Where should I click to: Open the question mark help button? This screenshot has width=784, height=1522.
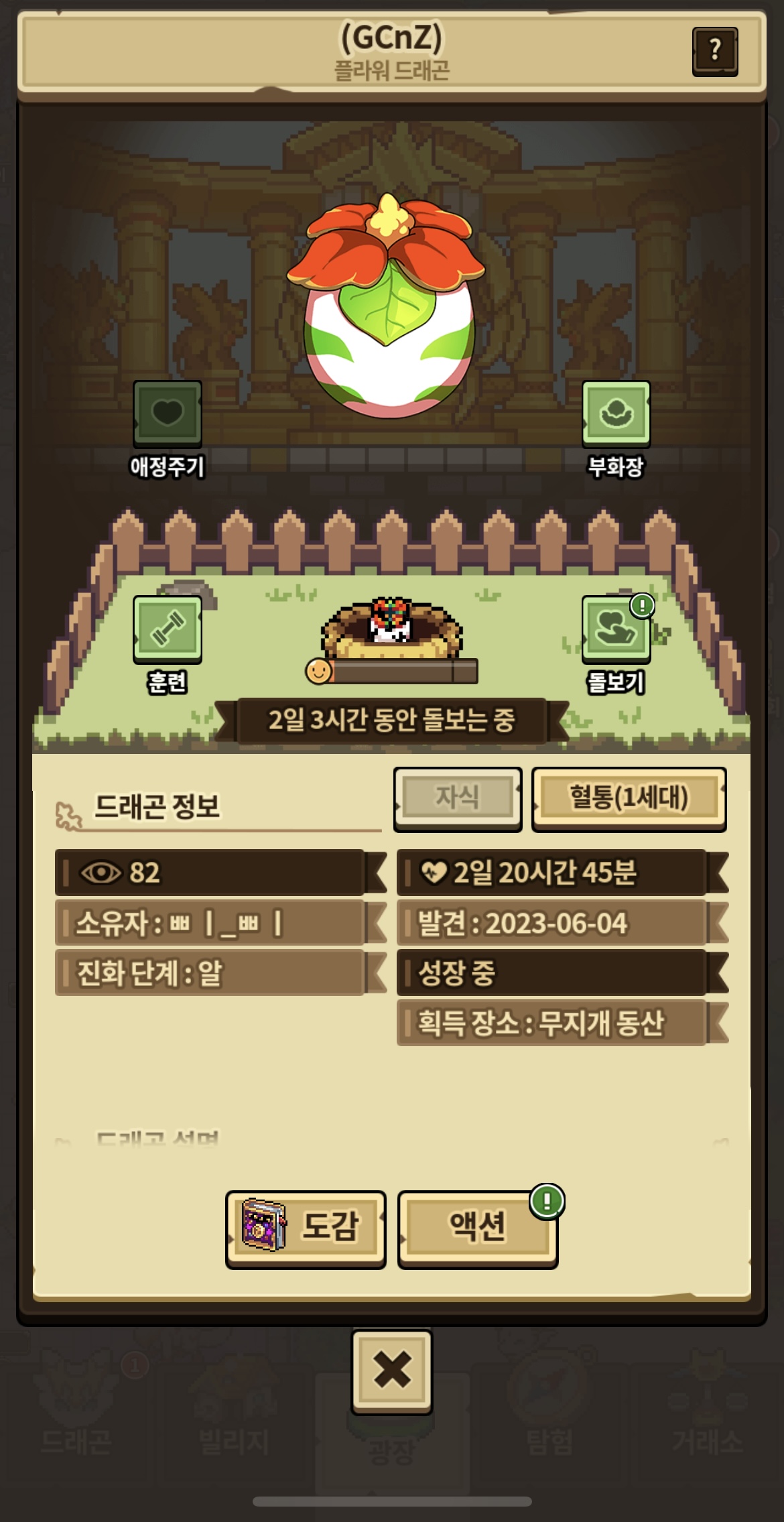(x=714, y=50)
